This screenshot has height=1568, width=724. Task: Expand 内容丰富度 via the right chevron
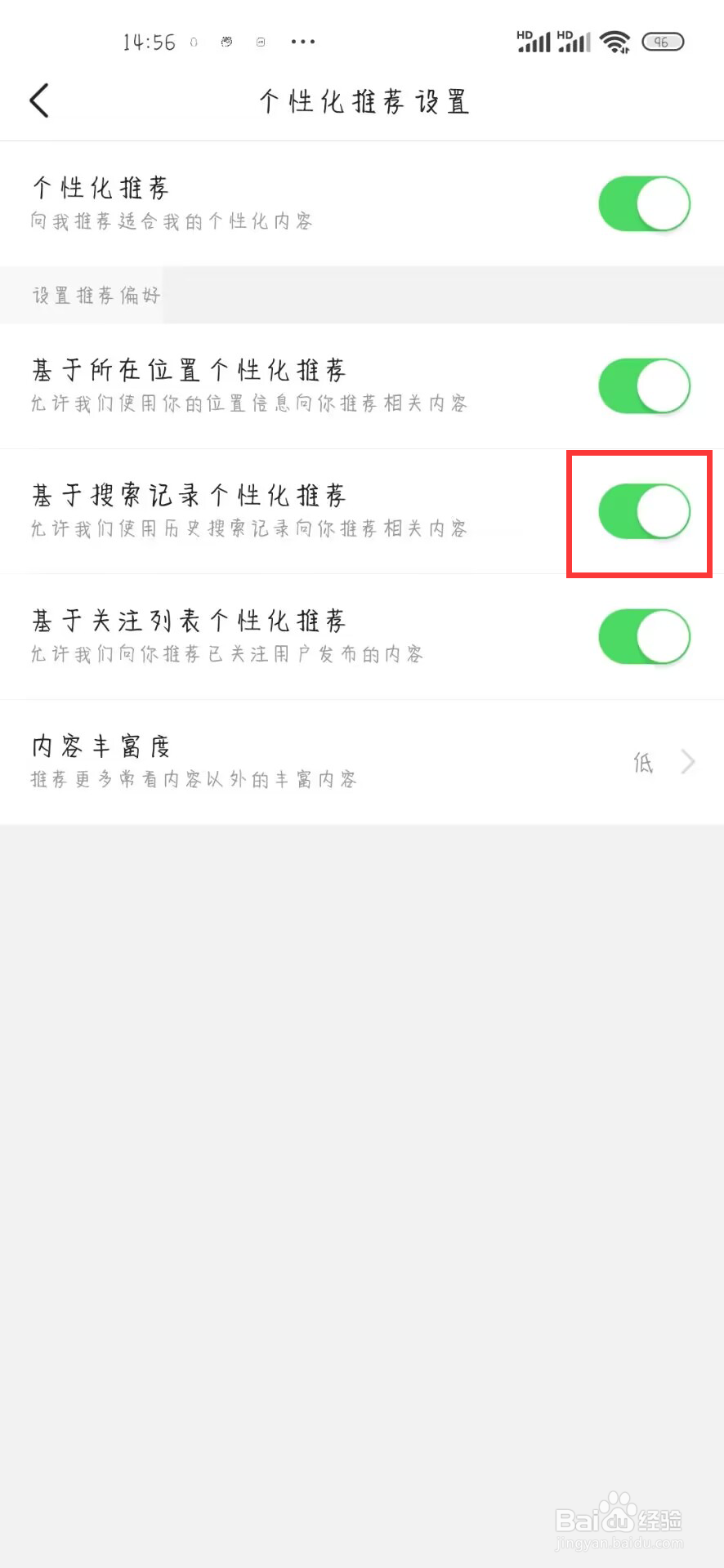pyautogui.click(x=687, y=761)
